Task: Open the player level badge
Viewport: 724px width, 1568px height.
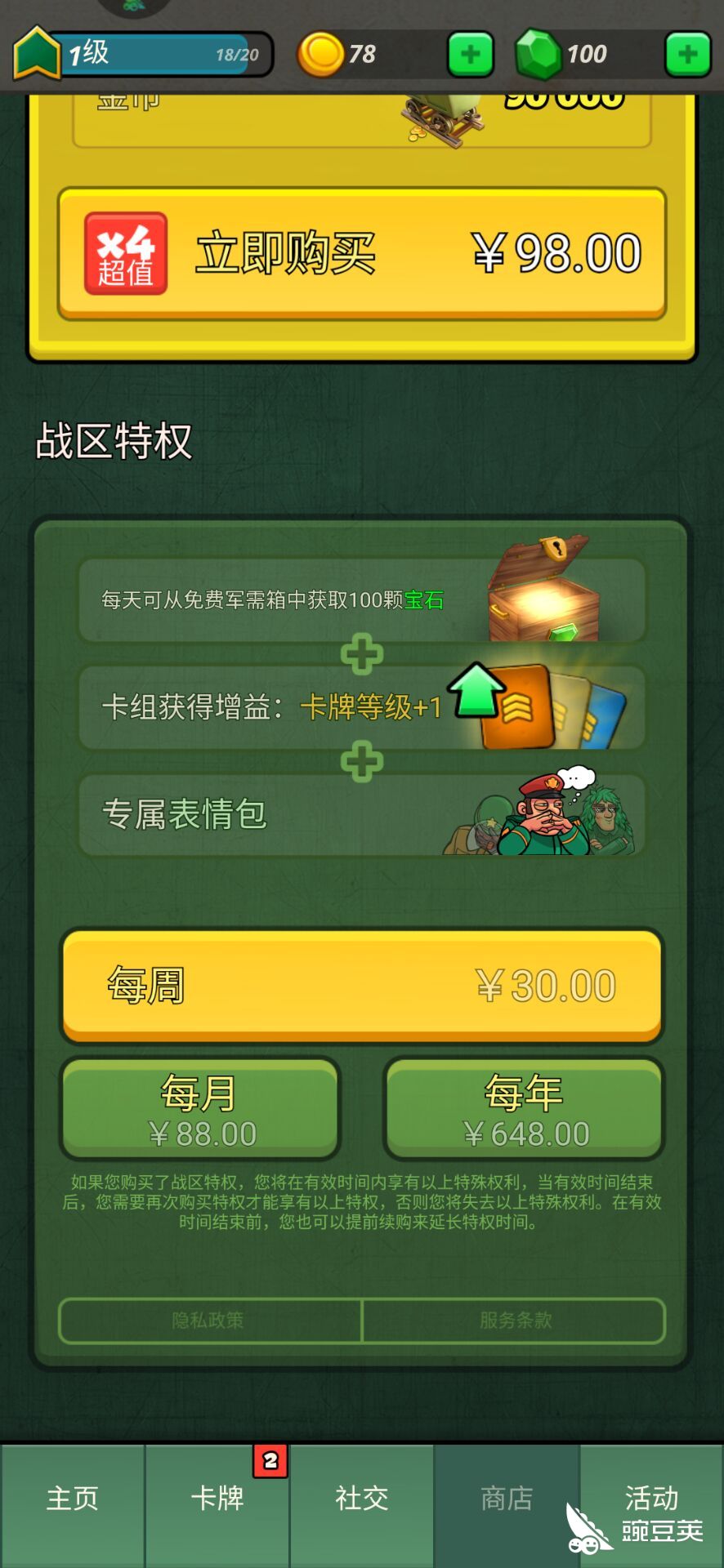Action: coord(37,54)
